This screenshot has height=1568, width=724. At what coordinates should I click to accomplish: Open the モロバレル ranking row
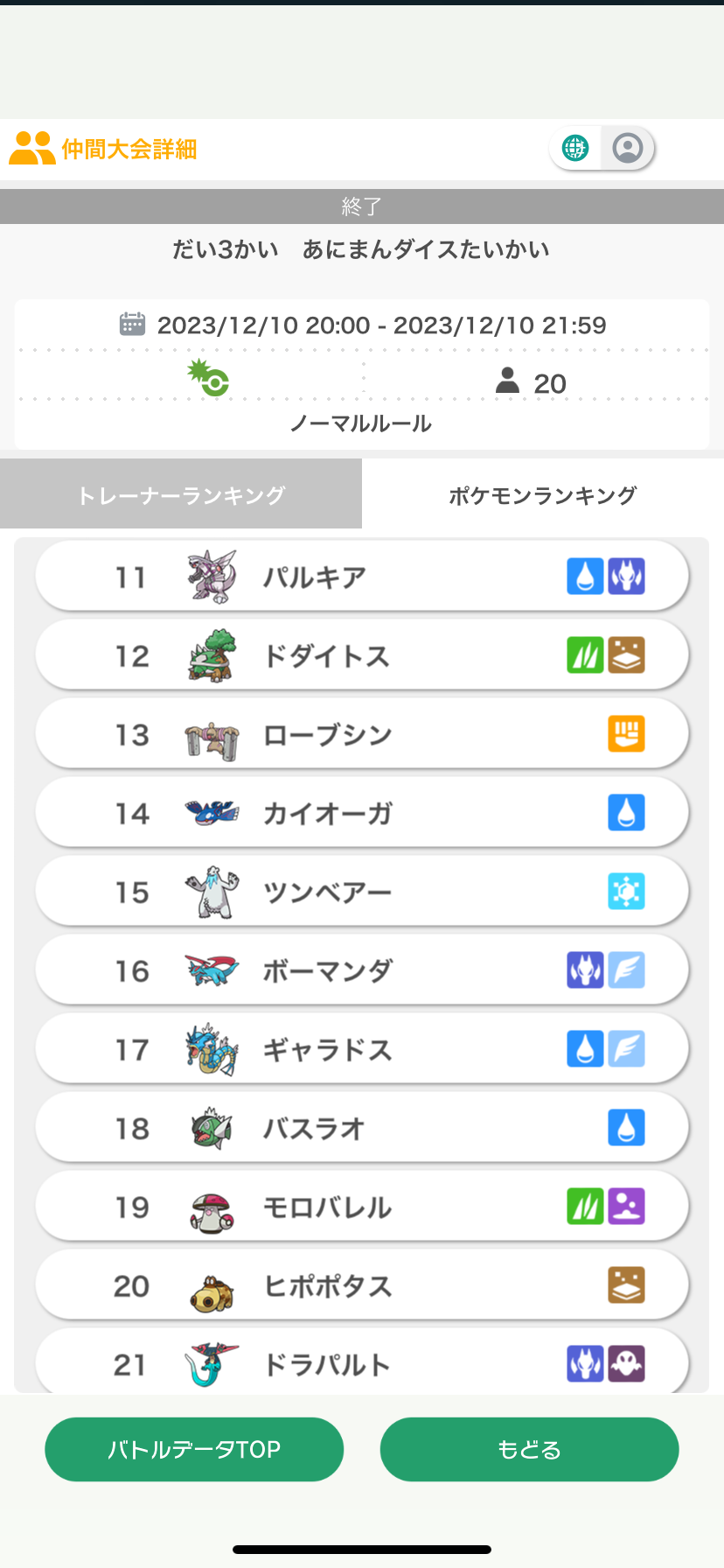point(362,1207)
